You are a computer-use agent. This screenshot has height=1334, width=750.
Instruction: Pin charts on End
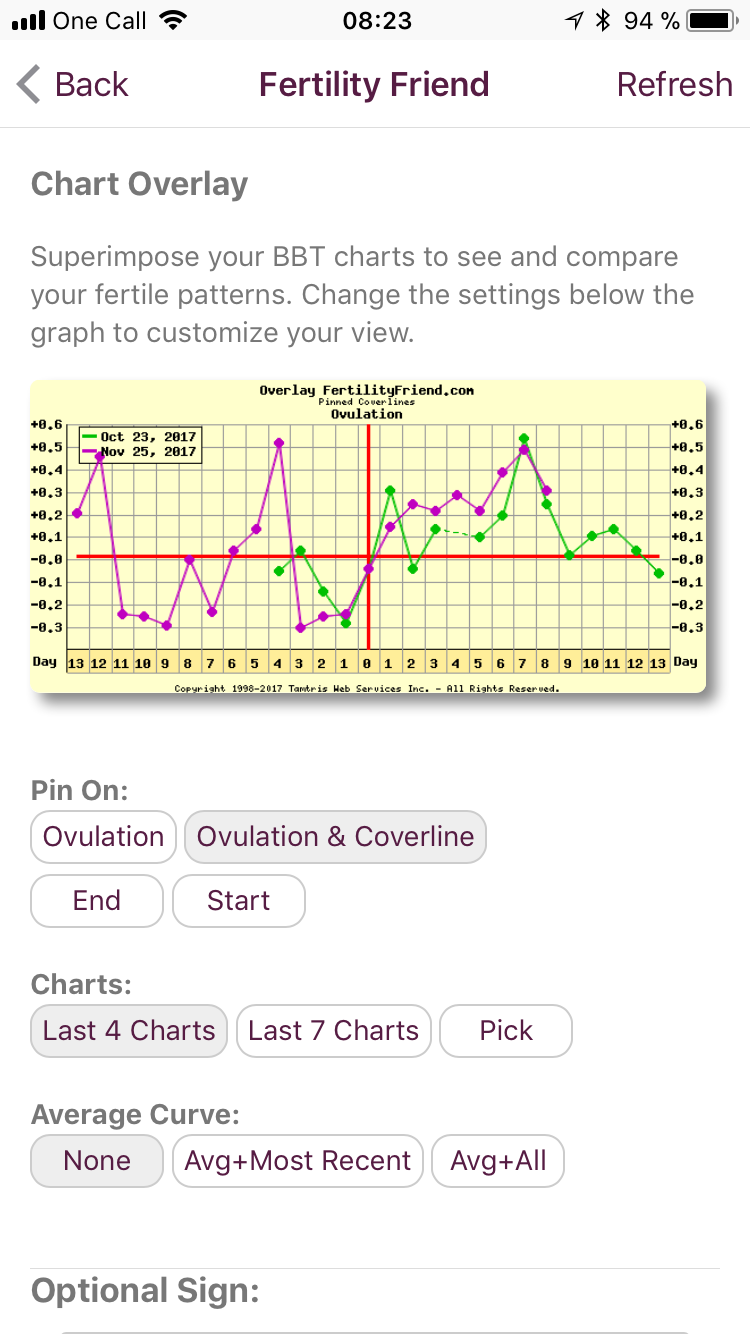(x=96, y=901)
